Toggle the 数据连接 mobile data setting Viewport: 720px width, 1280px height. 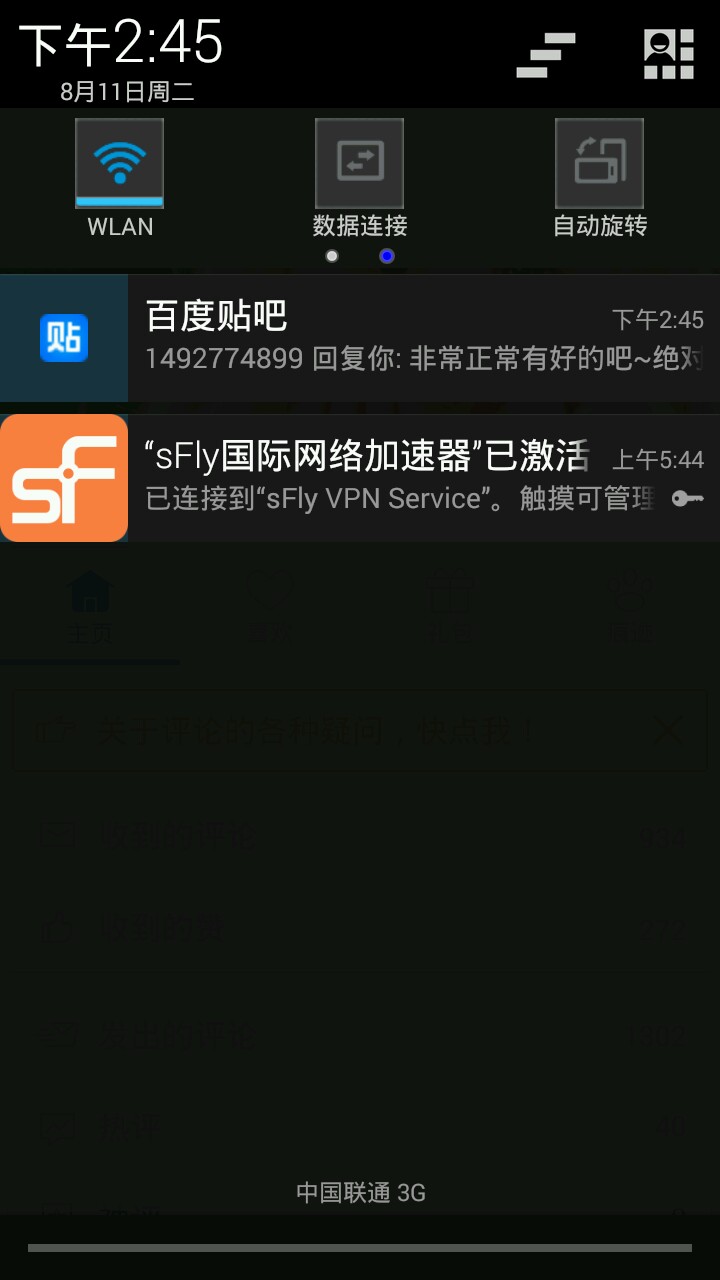(359, 164)
